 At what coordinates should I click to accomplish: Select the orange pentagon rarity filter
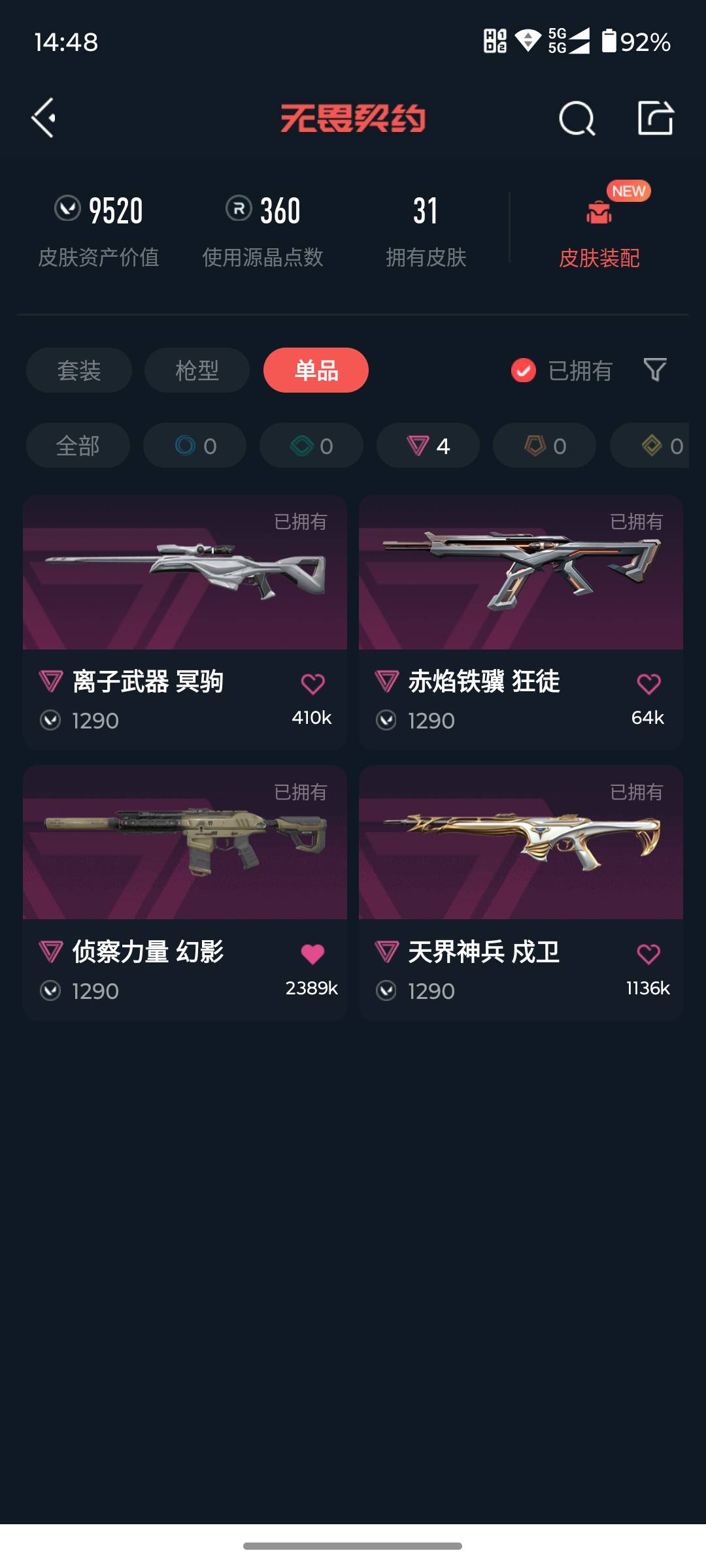[x=543, y=446]
